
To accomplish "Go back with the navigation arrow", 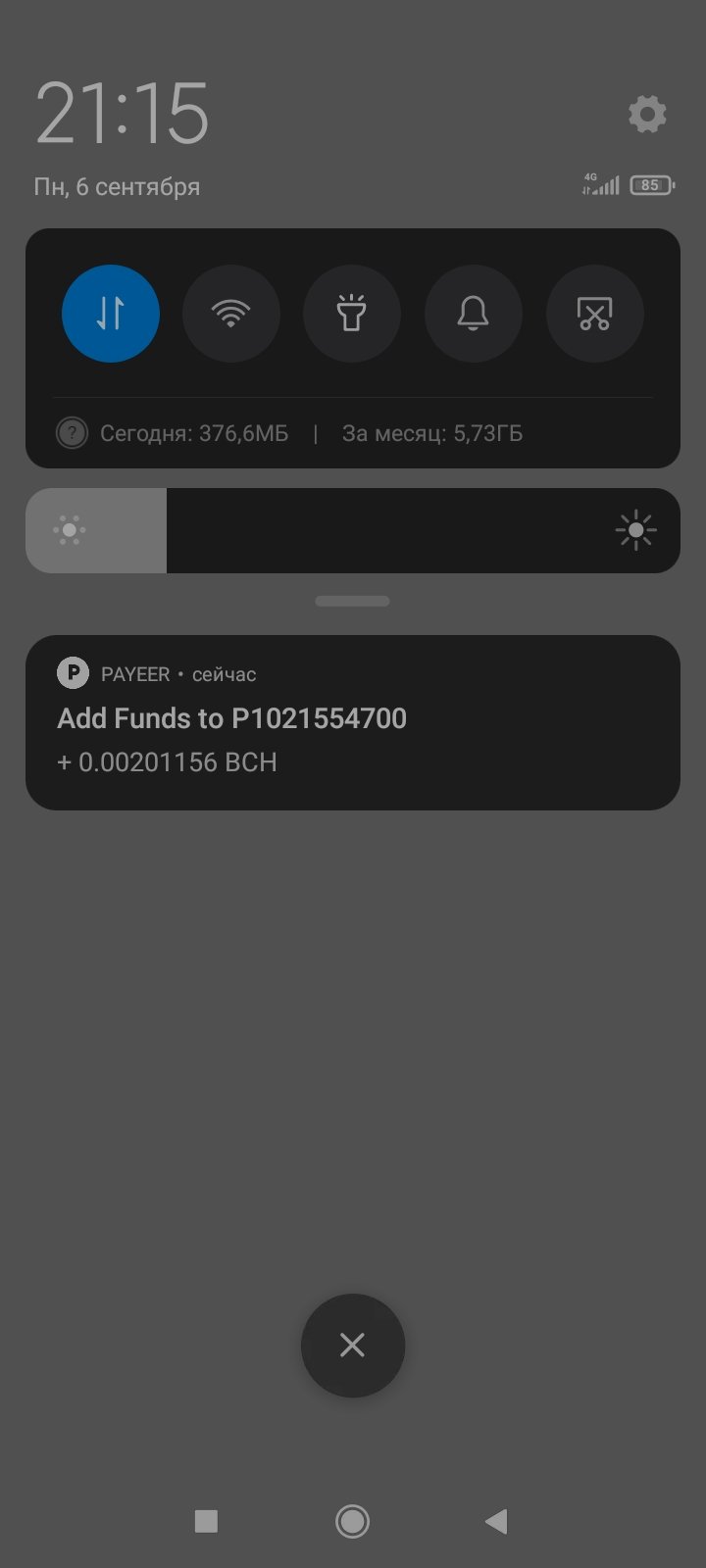I will point(496,1521).
